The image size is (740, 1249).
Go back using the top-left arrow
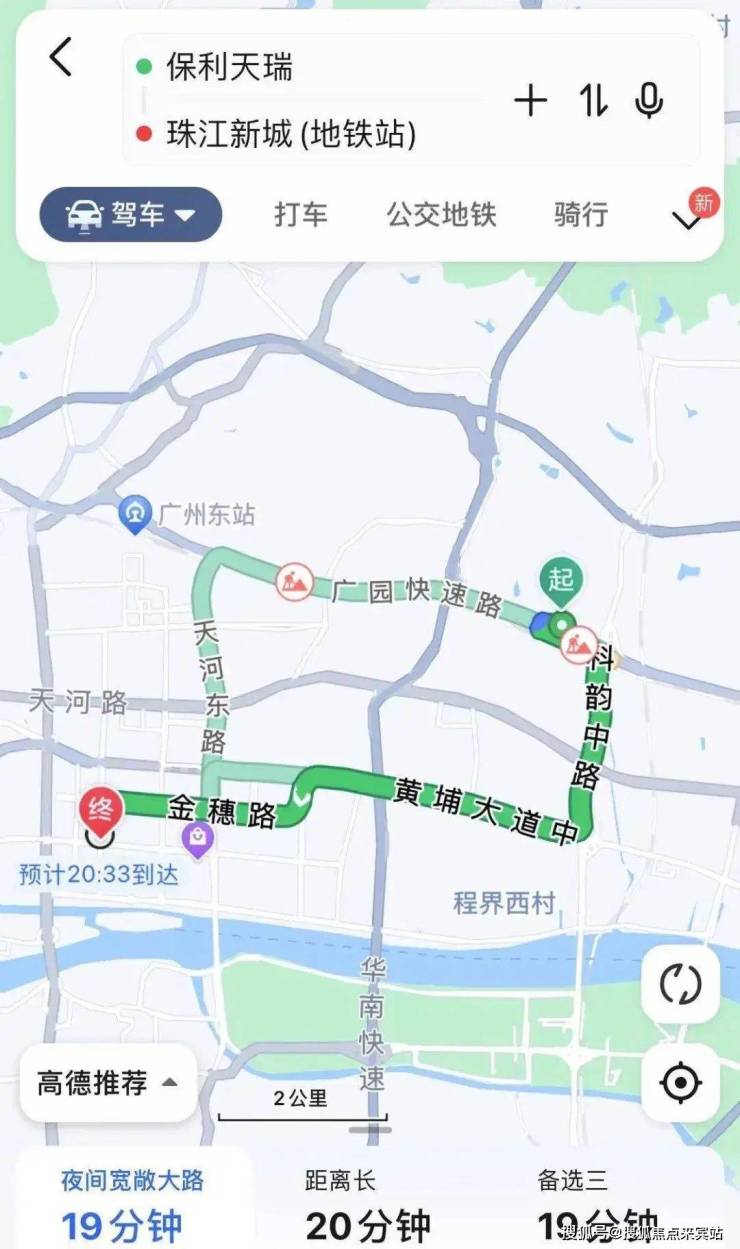61,58
